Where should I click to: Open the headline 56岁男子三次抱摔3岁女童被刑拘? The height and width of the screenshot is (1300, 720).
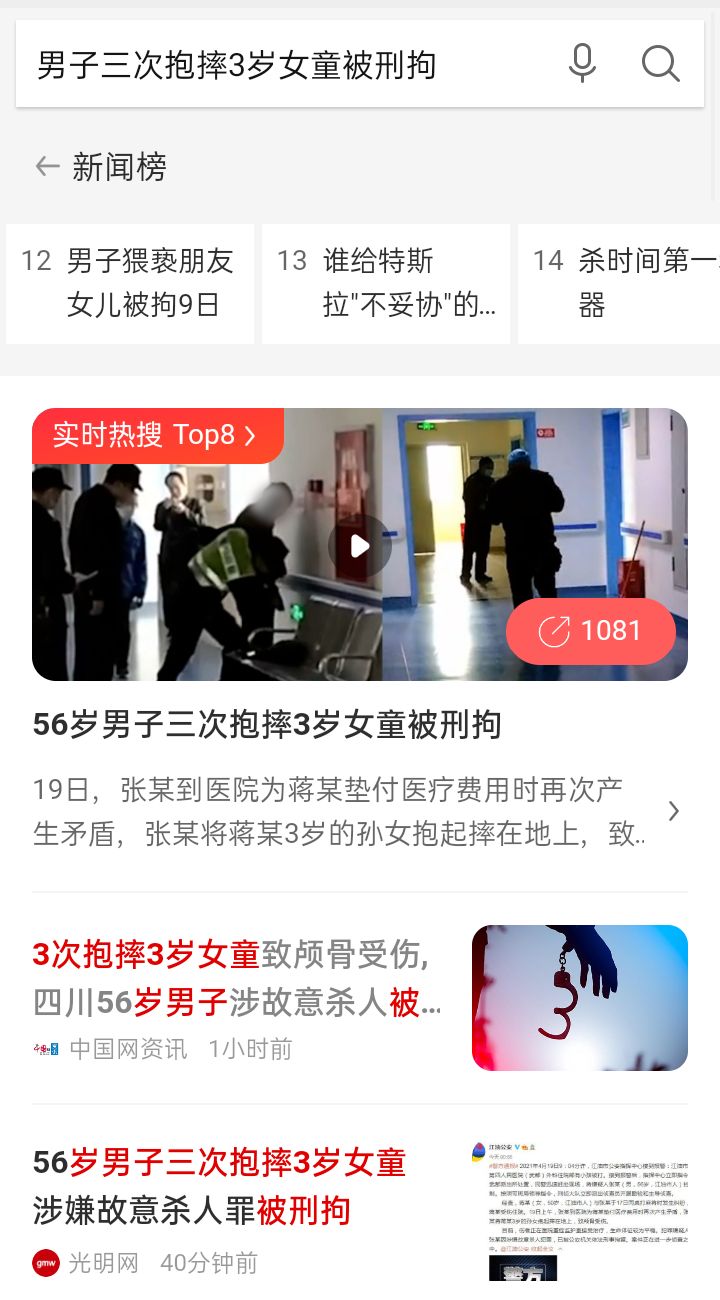click(x=267, y=724)
